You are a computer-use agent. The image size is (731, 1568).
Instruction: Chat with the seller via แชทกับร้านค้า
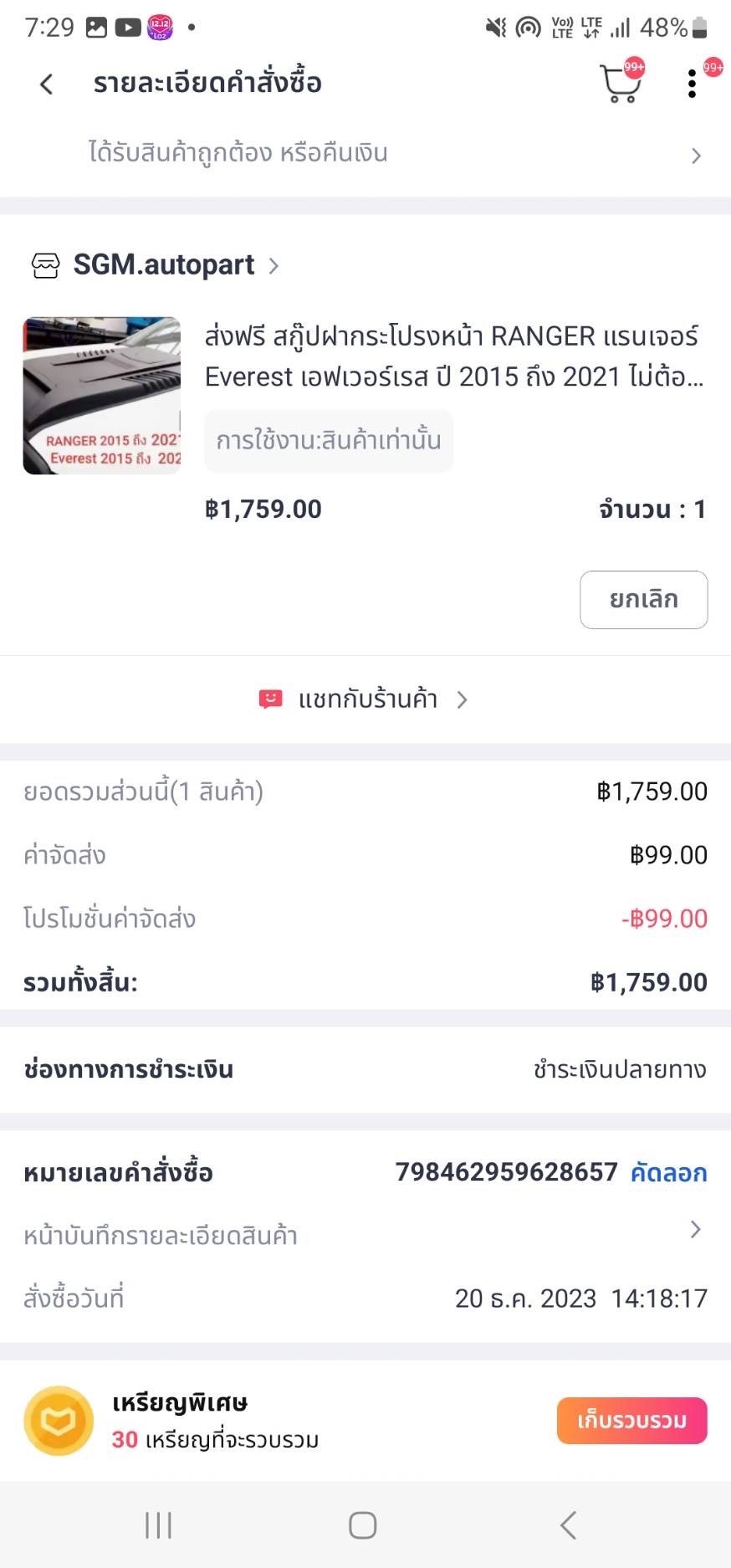[x=365, y=699]
